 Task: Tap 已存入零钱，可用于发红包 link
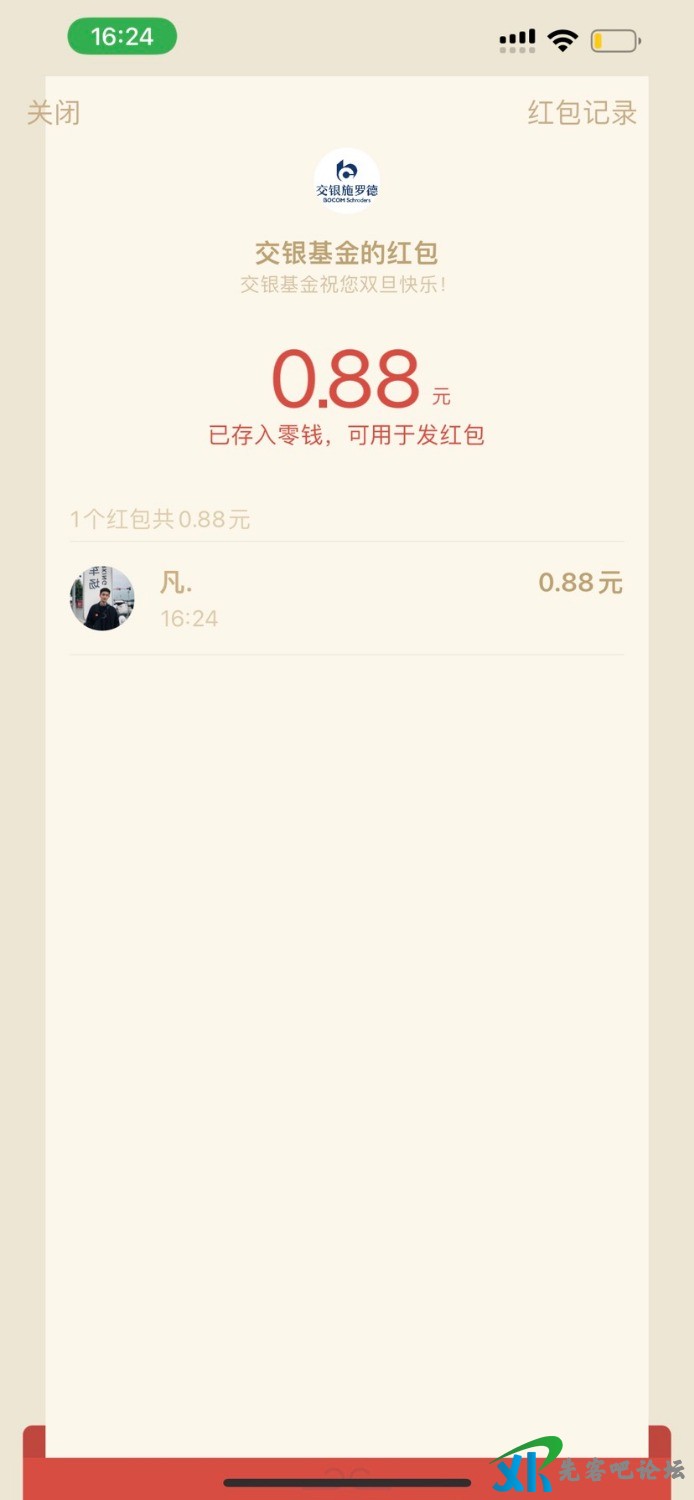(x=346, y=435)
